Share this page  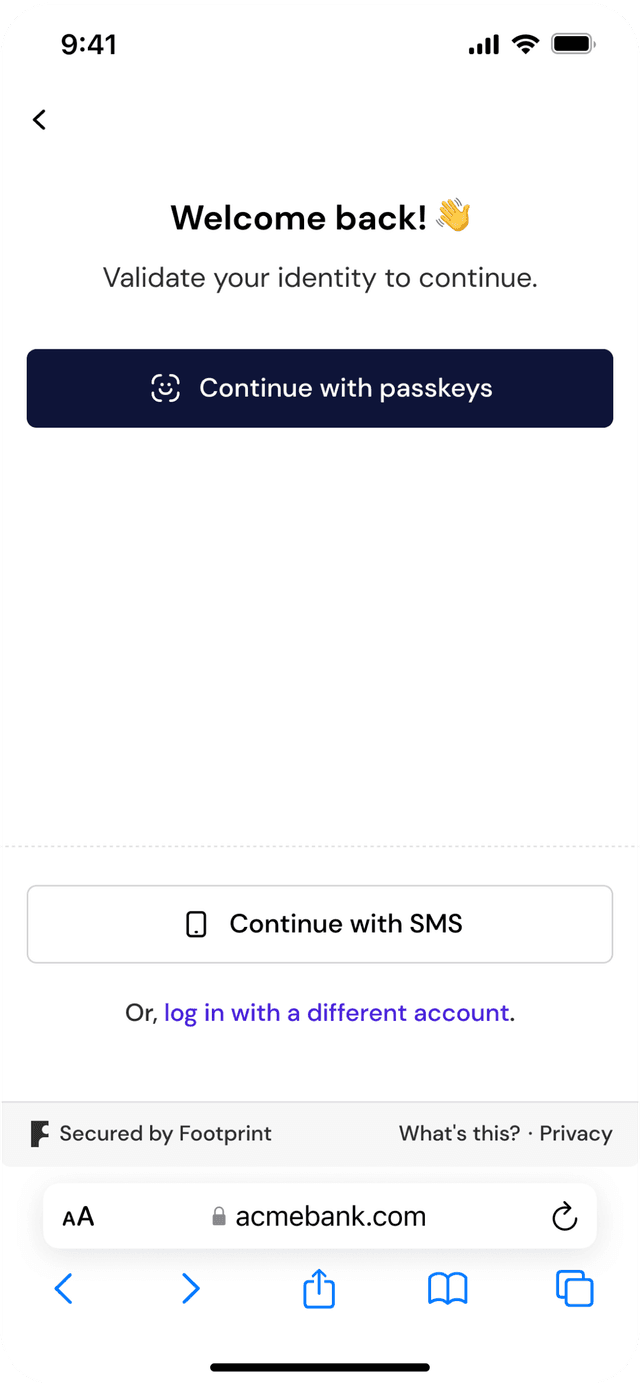pos(319,1287)
